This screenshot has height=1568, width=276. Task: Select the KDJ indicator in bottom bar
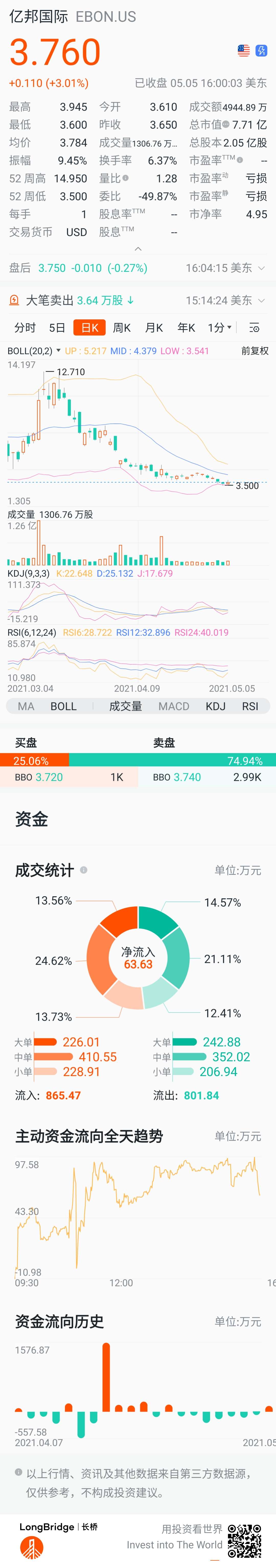216,706
